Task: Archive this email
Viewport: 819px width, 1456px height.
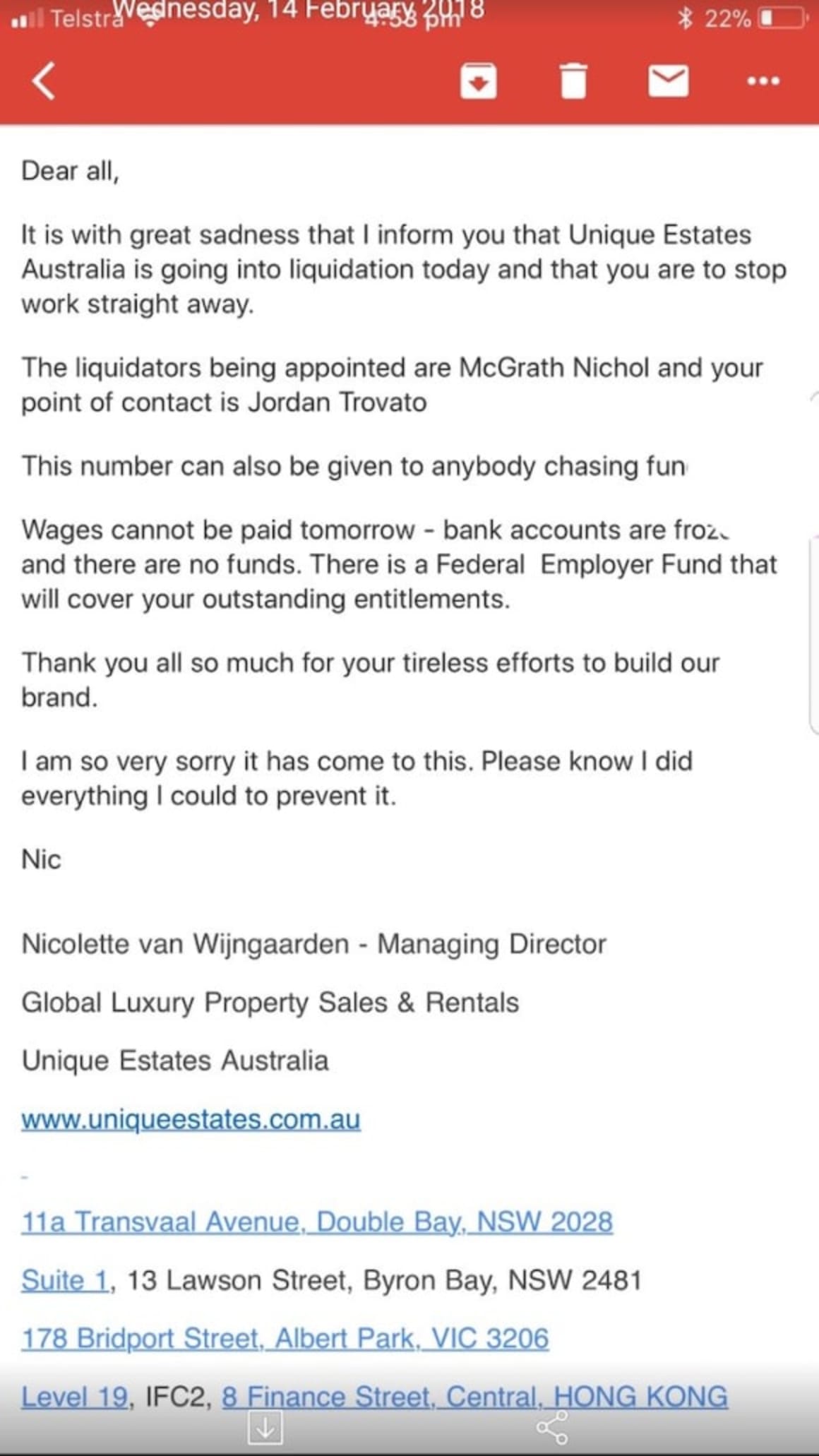Action: click(478, 80)
